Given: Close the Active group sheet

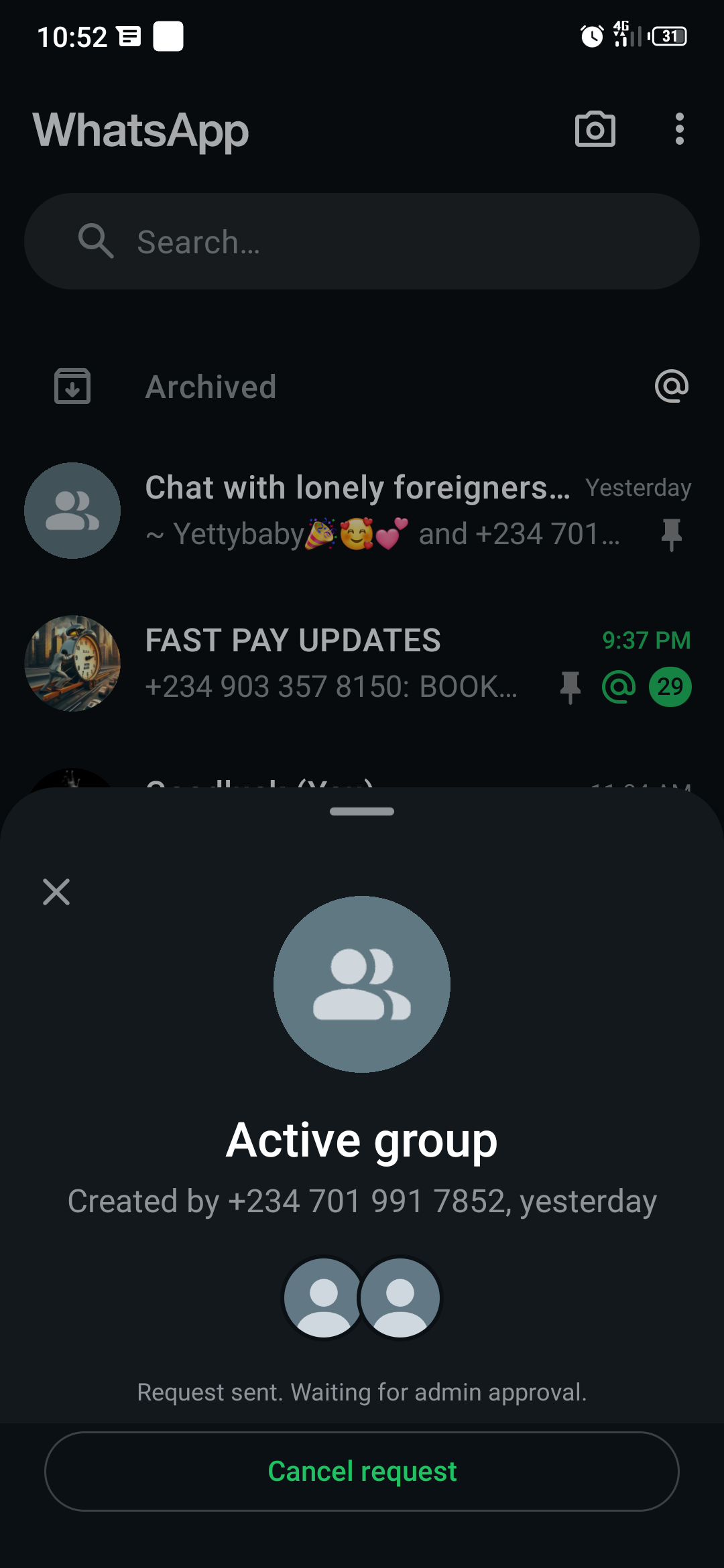Looking at the screenshot, I should [56, 892].
